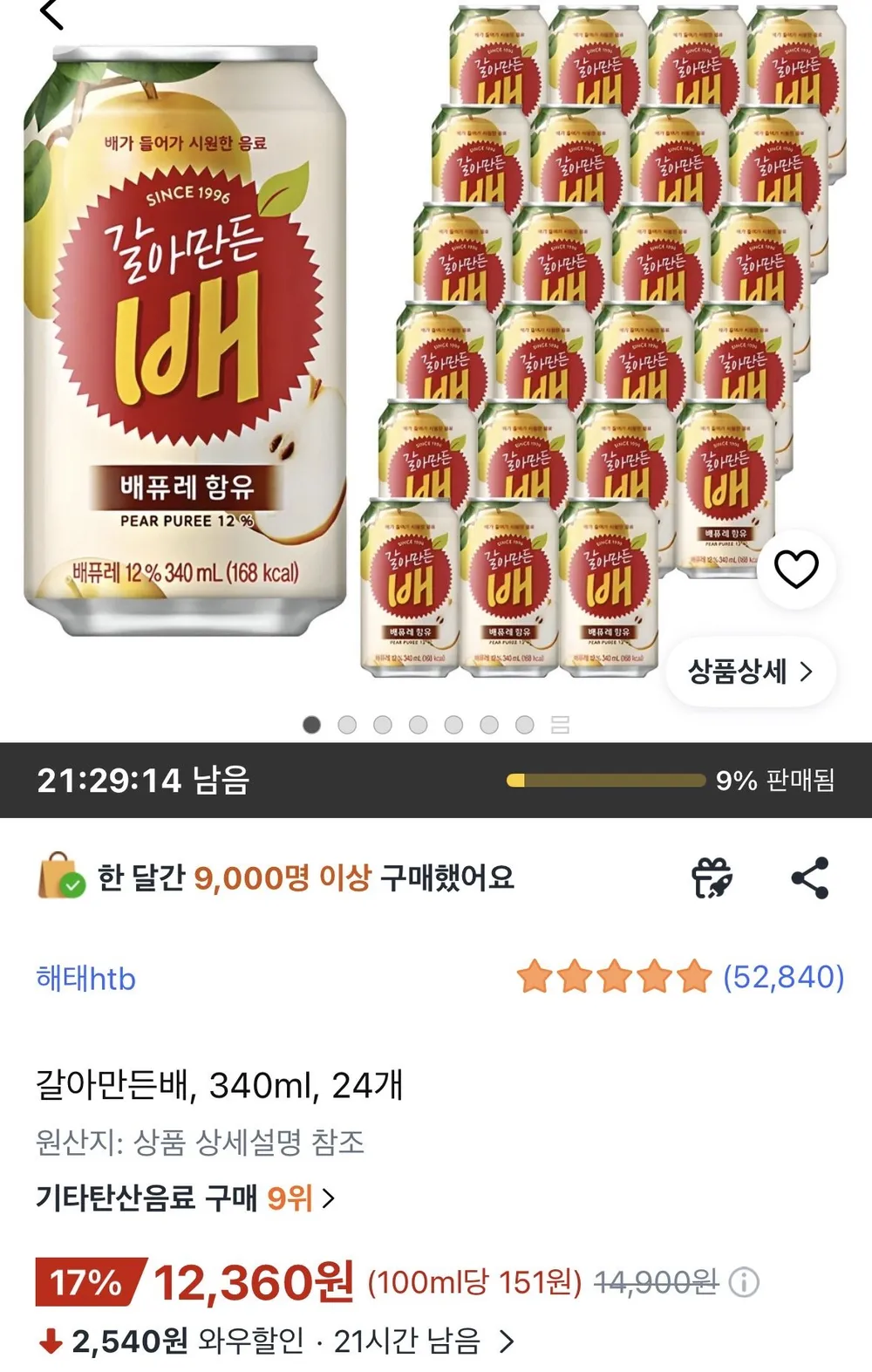Open 상품상세 product details
Viewport: 872px width, 1372px height.
[751, 672]
